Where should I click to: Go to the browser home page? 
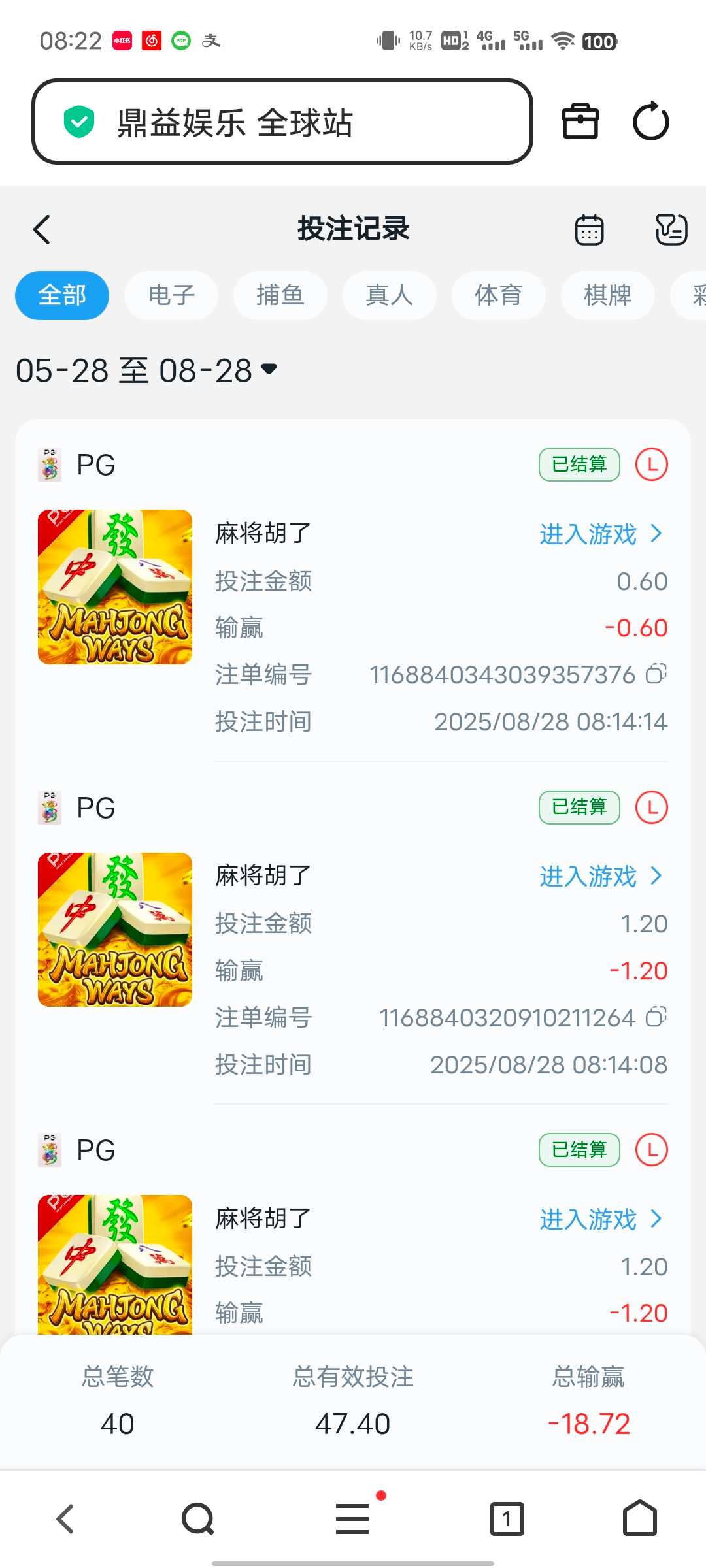[x=640, y=1518]
